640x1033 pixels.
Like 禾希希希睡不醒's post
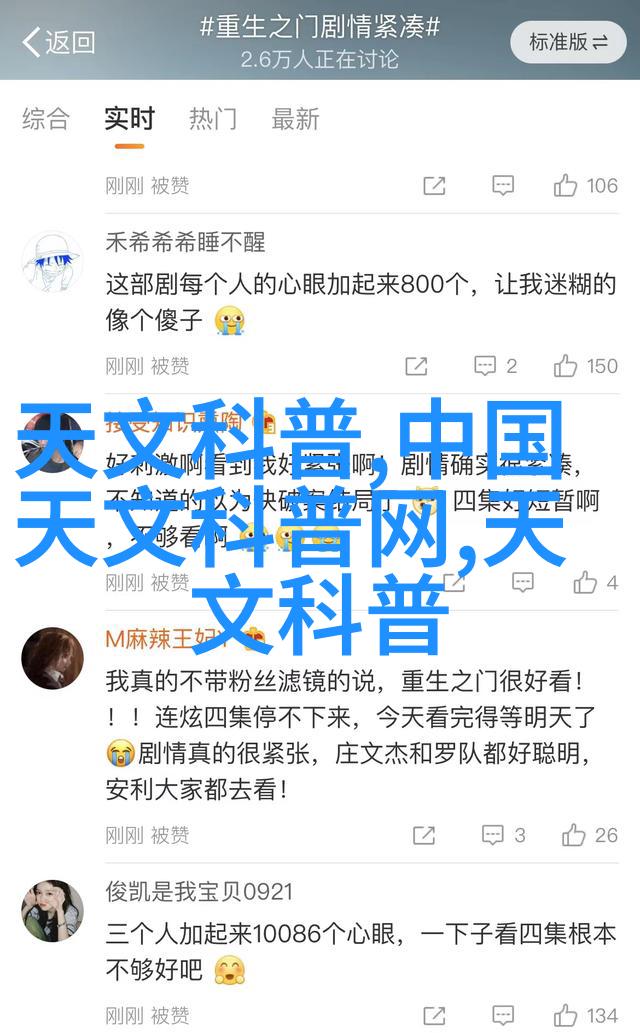click(x=586, y=366)
